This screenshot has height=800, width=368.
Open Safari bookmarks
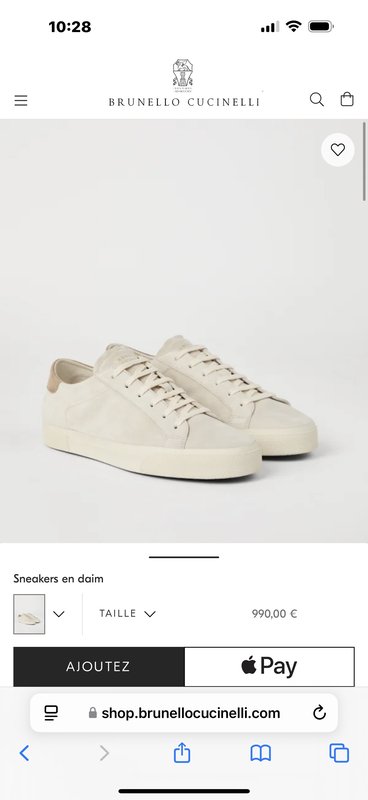[x=260, y=753]
